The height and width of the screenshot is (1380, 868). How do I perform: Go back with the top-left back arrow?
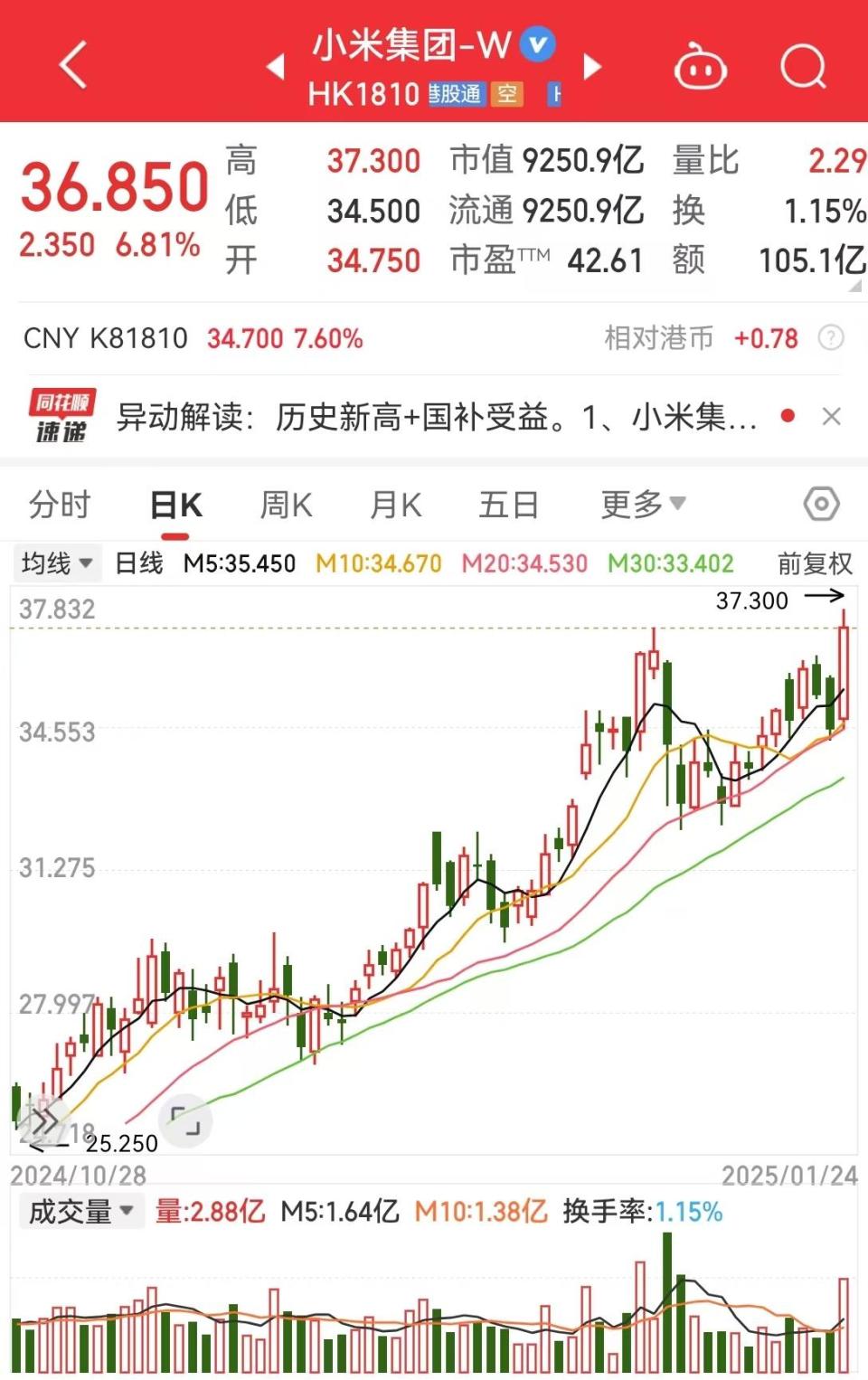72,65
